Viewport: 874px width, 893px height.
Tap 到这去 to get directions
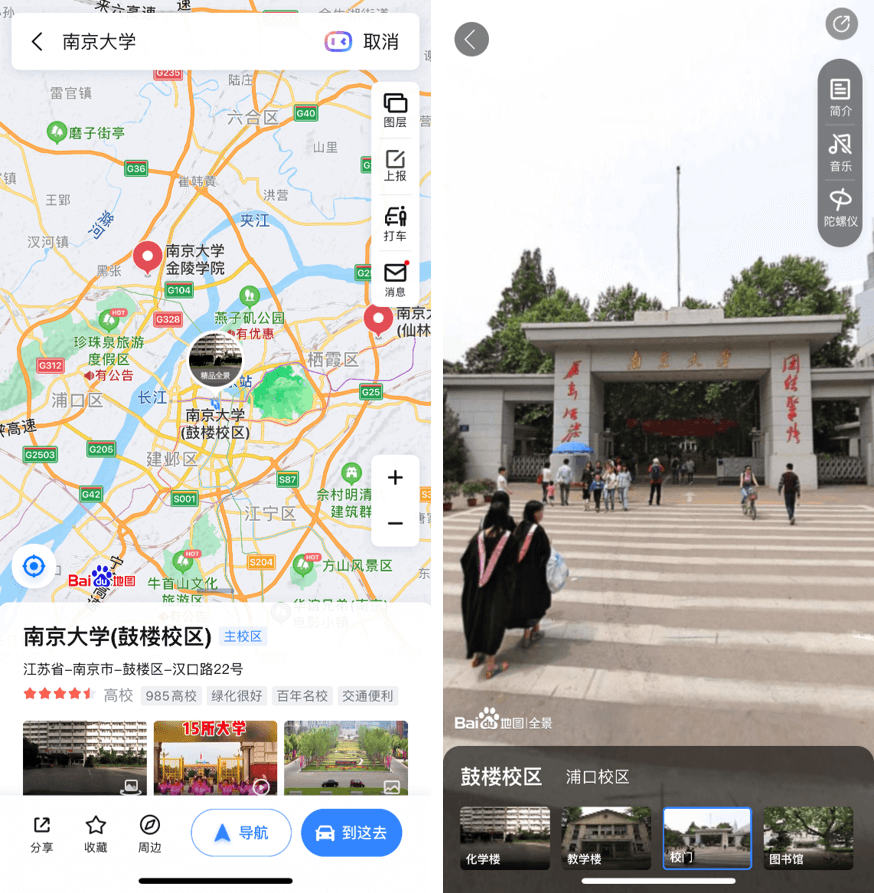(351, 833)
